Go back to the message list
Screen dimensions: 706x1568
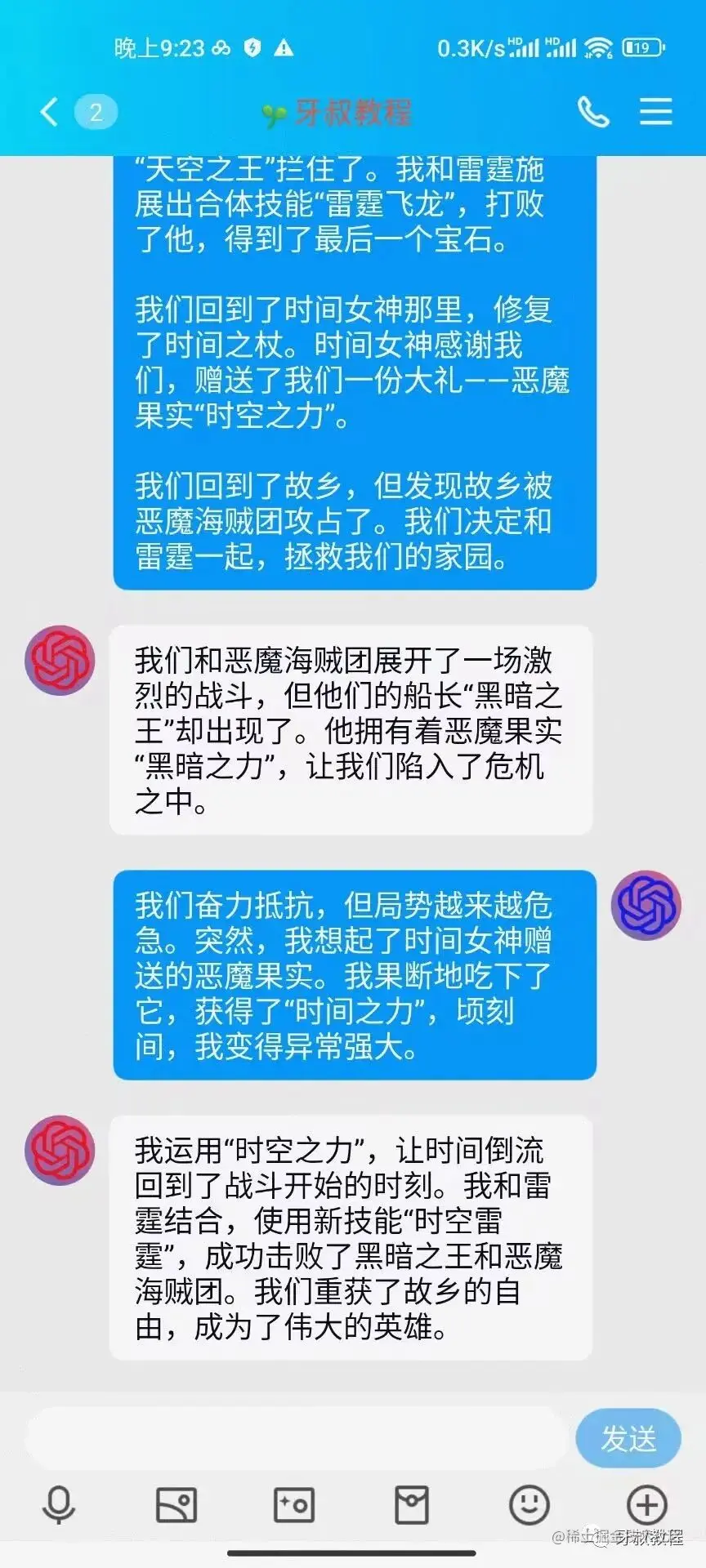pos(49,112)
